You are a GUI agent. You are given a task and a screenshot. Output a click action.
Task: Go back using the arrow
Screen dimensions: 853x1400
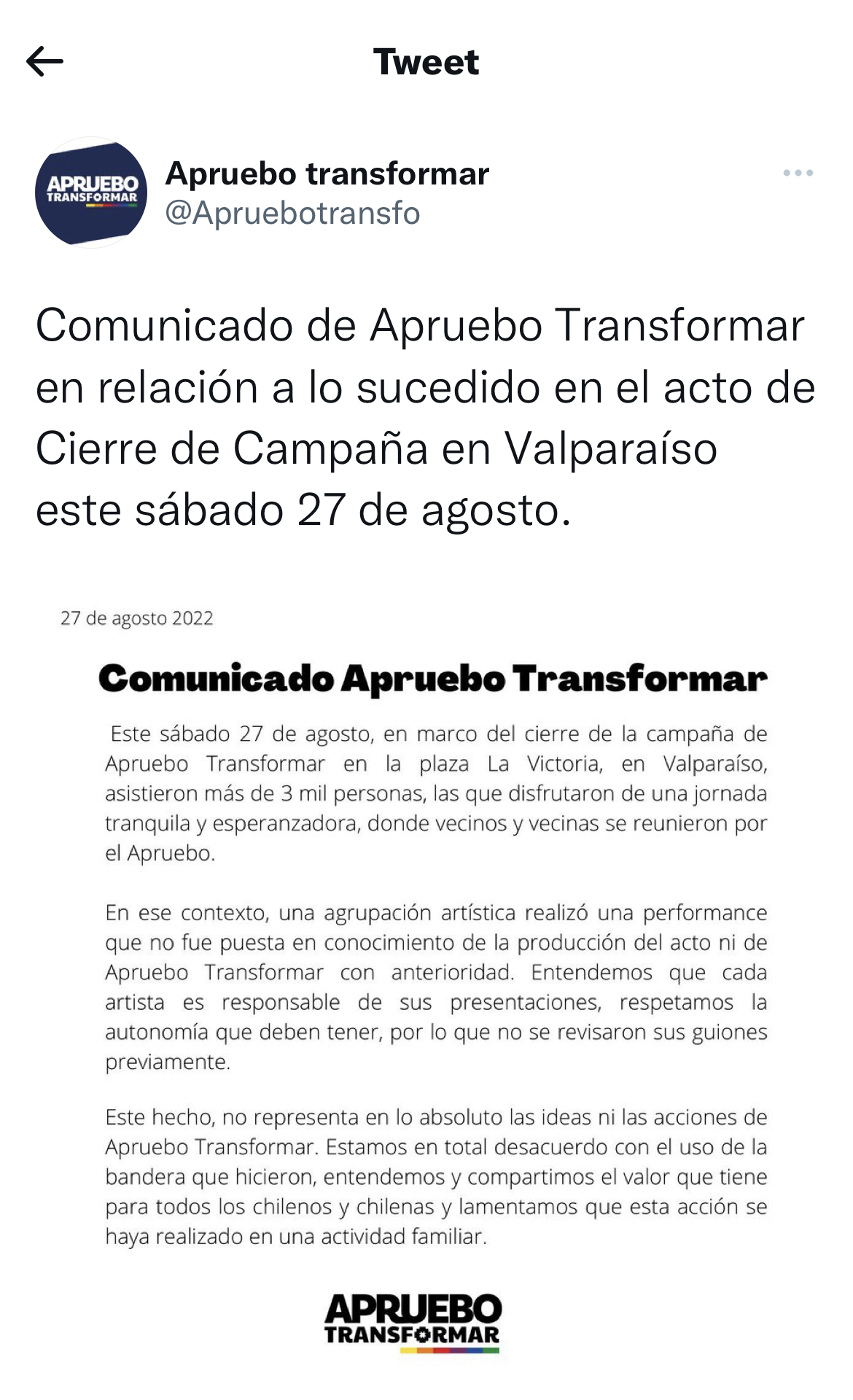point(45,61)
